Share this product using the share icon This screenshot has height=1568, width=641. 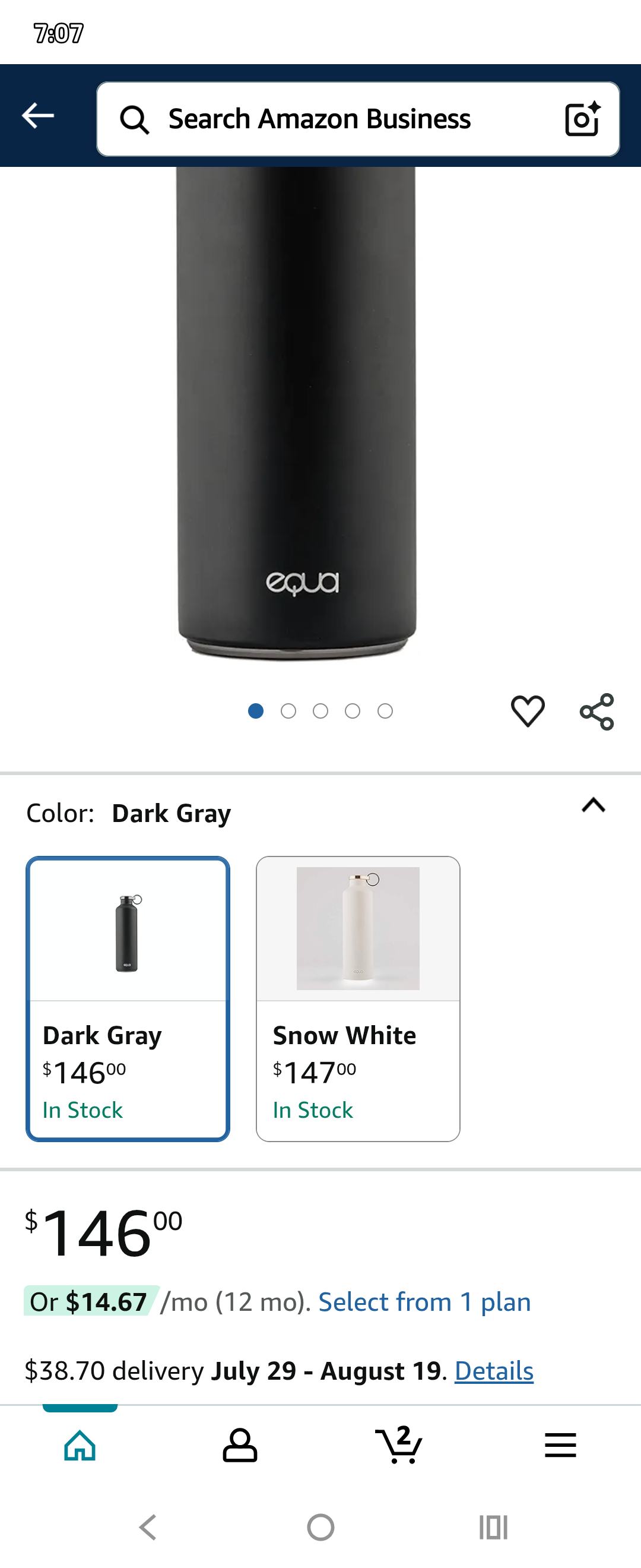(596, 712)
